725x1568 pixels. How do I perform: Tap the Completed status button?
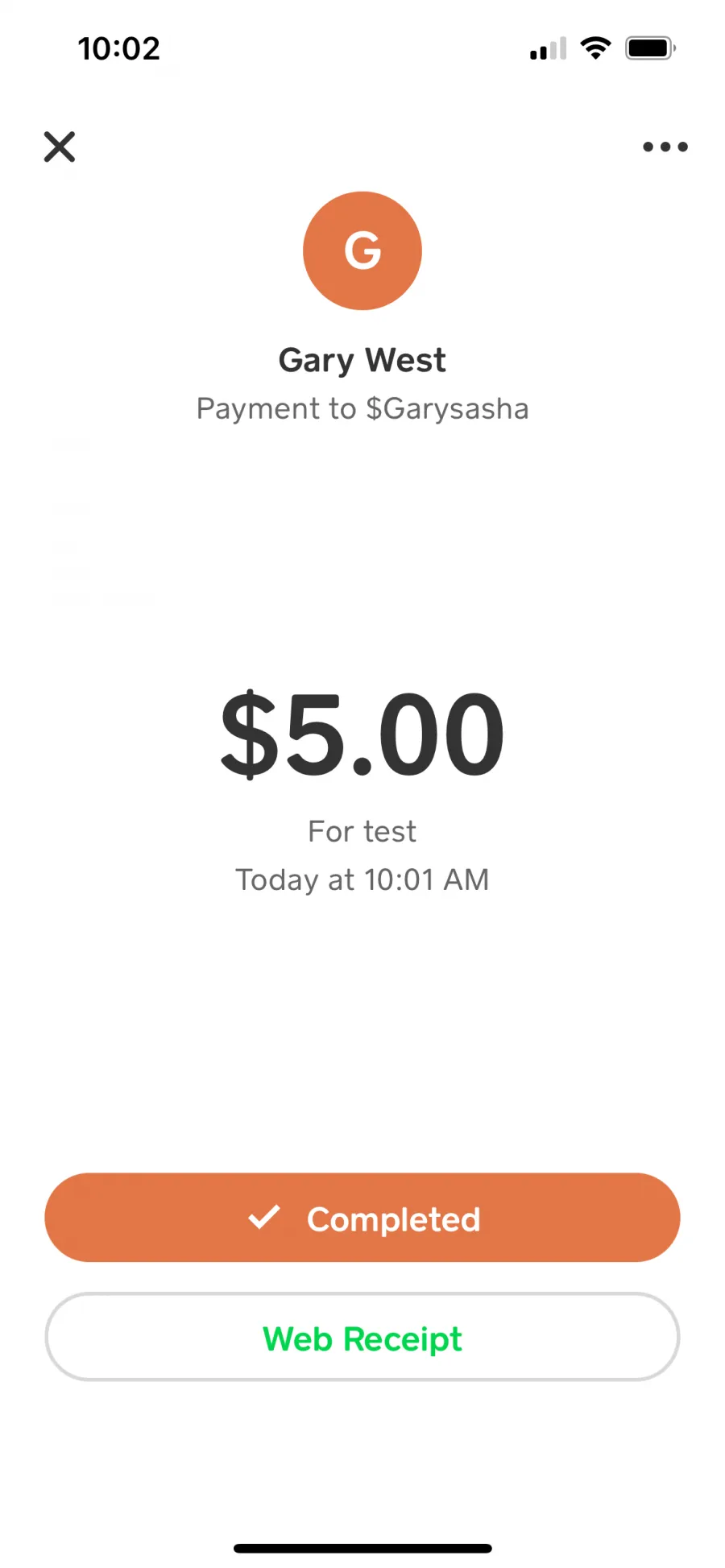[x=362, y=1218]
